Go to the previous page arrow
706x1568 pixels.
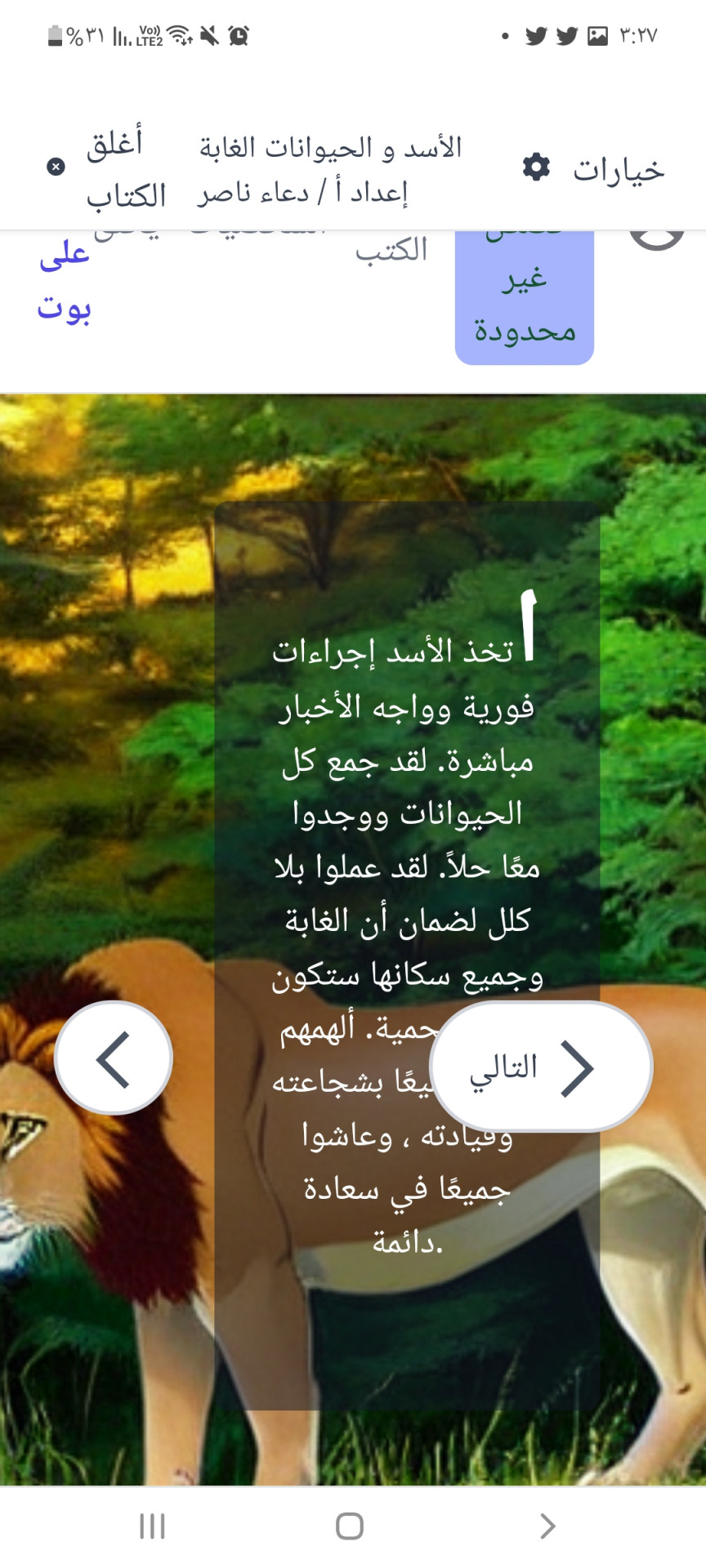[114, 1059]
